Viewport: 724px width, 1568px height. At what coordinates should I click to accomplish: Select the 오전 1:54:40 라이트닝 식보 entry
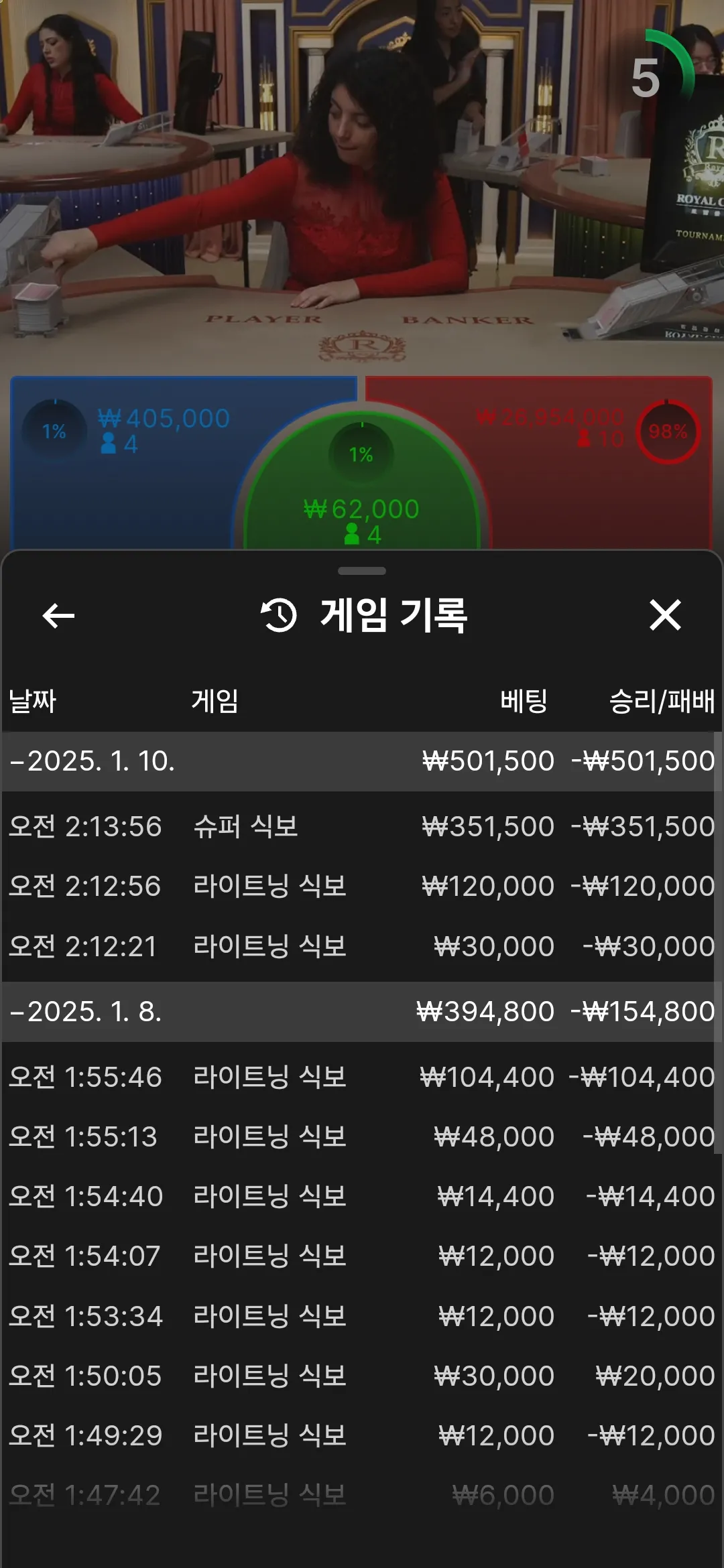coord(361,1196)
